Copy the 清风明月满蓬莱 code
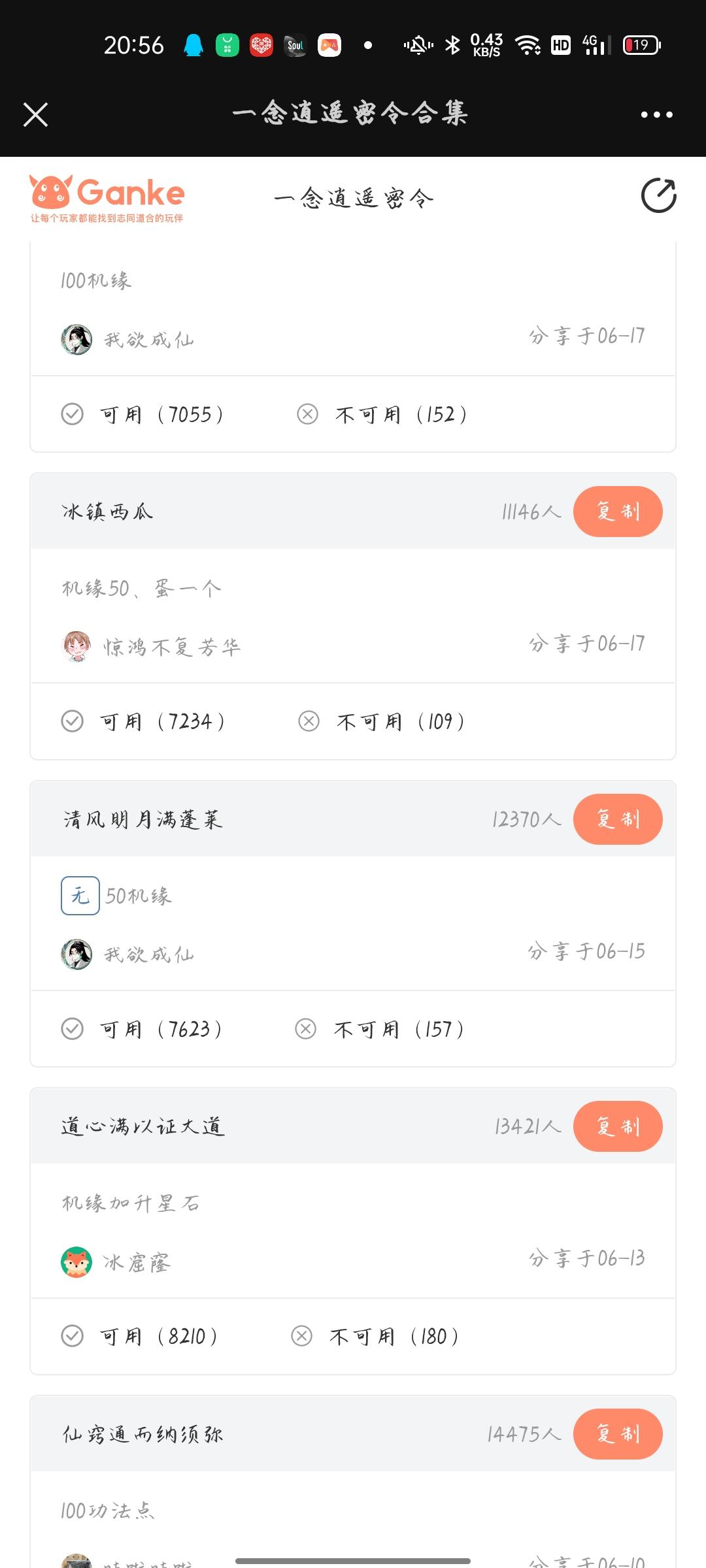 618,819
